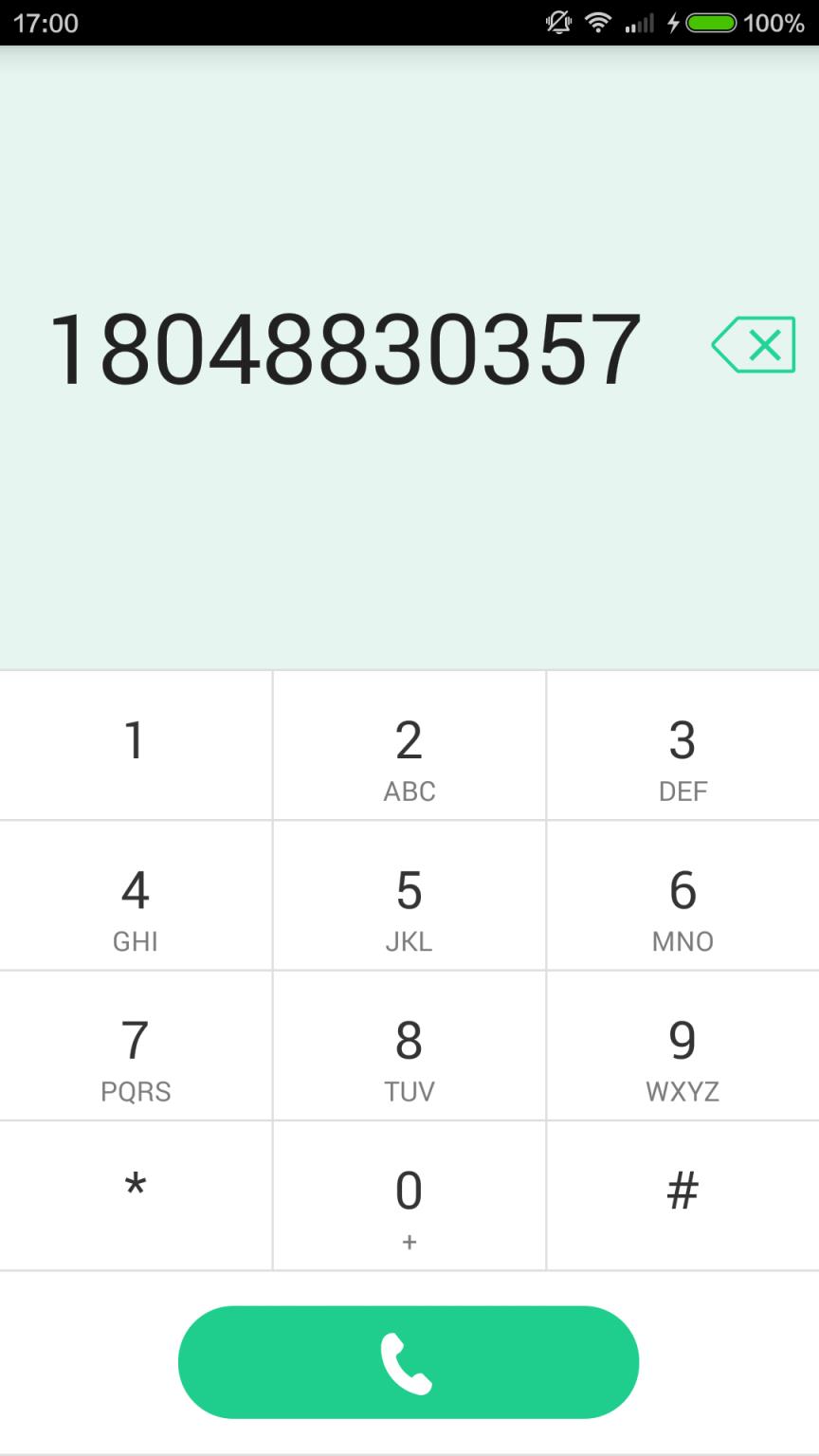Dial digit 1 on the keypad
819x1456 pixels.
tap(136, 746)
